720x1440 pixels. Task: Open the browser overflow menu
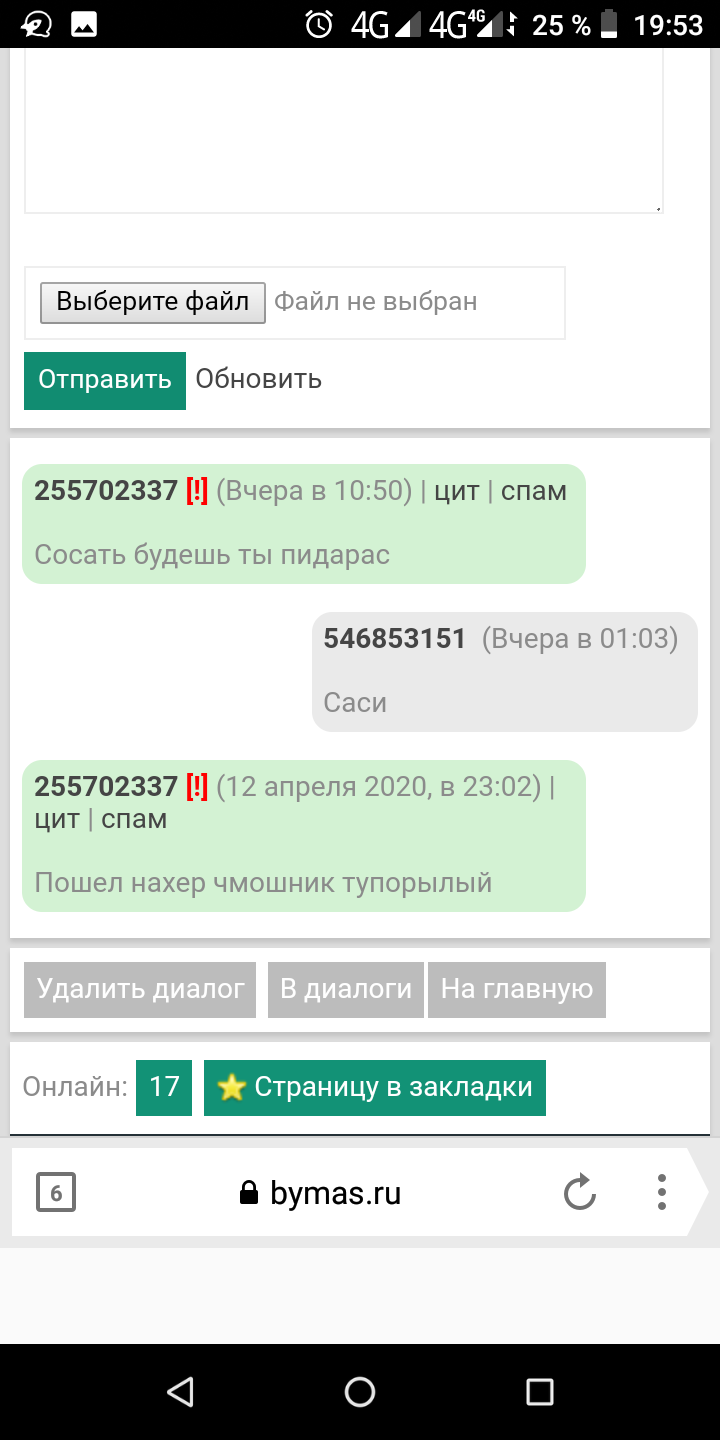(x=661, y=1193)
